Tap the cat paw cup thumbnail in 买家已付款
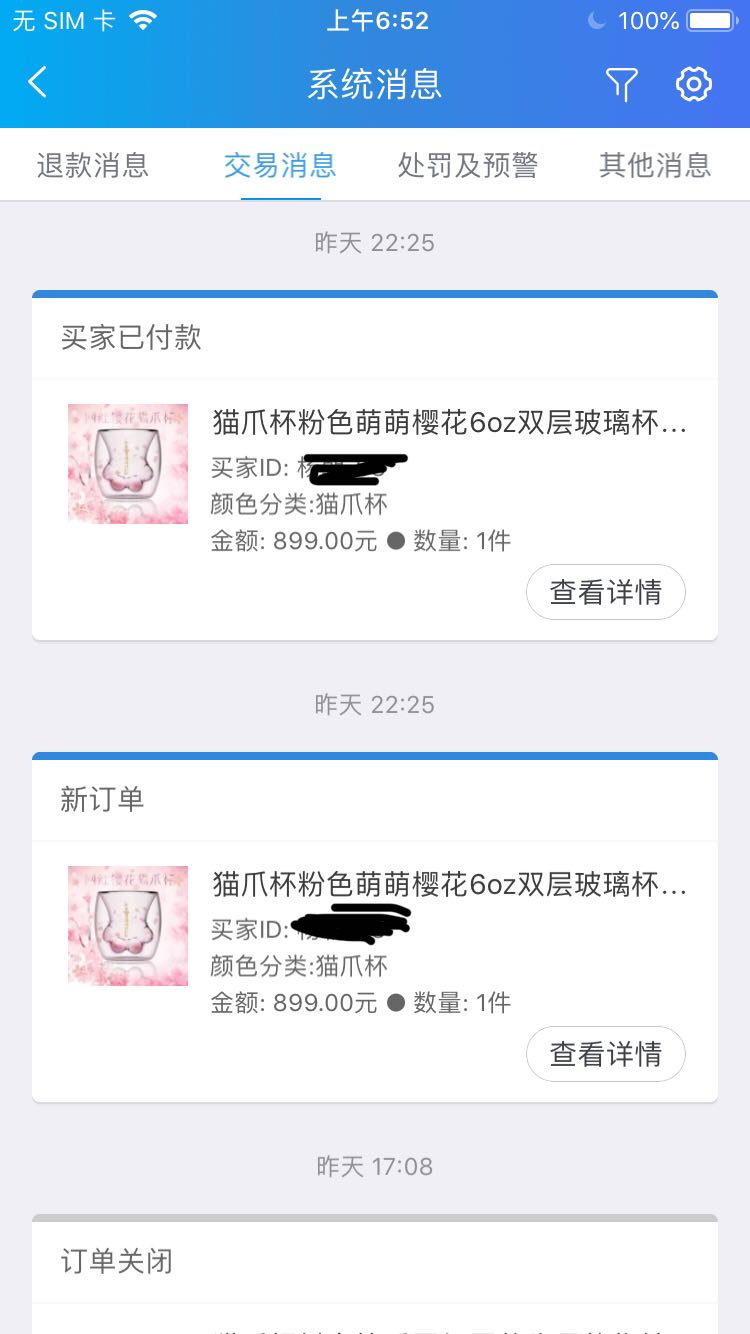Viewport: 750px width, 1334px height. pyautogui.click(x=127, y=462)
